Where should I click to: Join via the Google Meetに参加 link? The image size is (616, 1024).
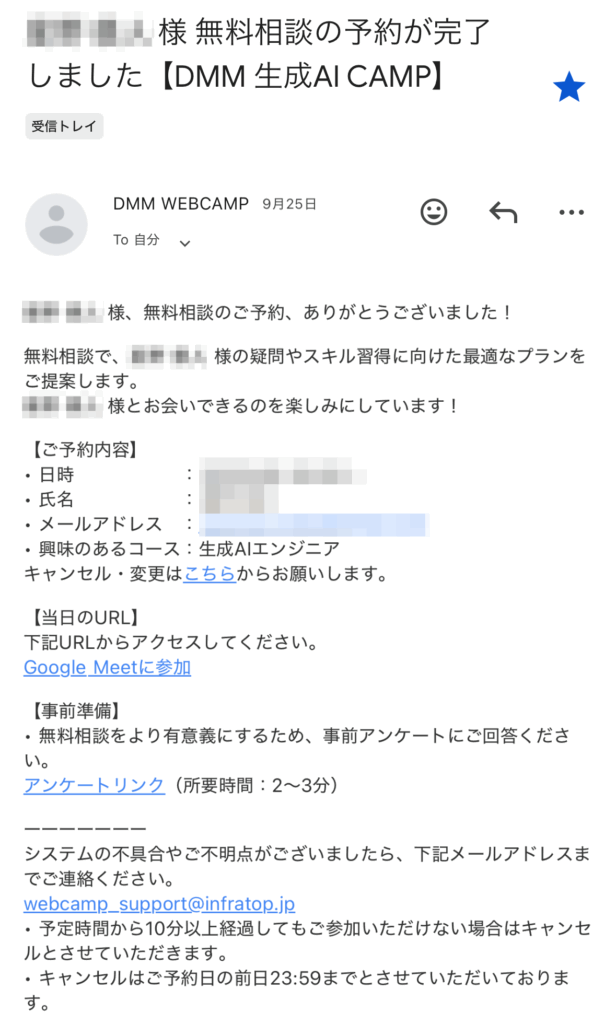tap(107, 667)
